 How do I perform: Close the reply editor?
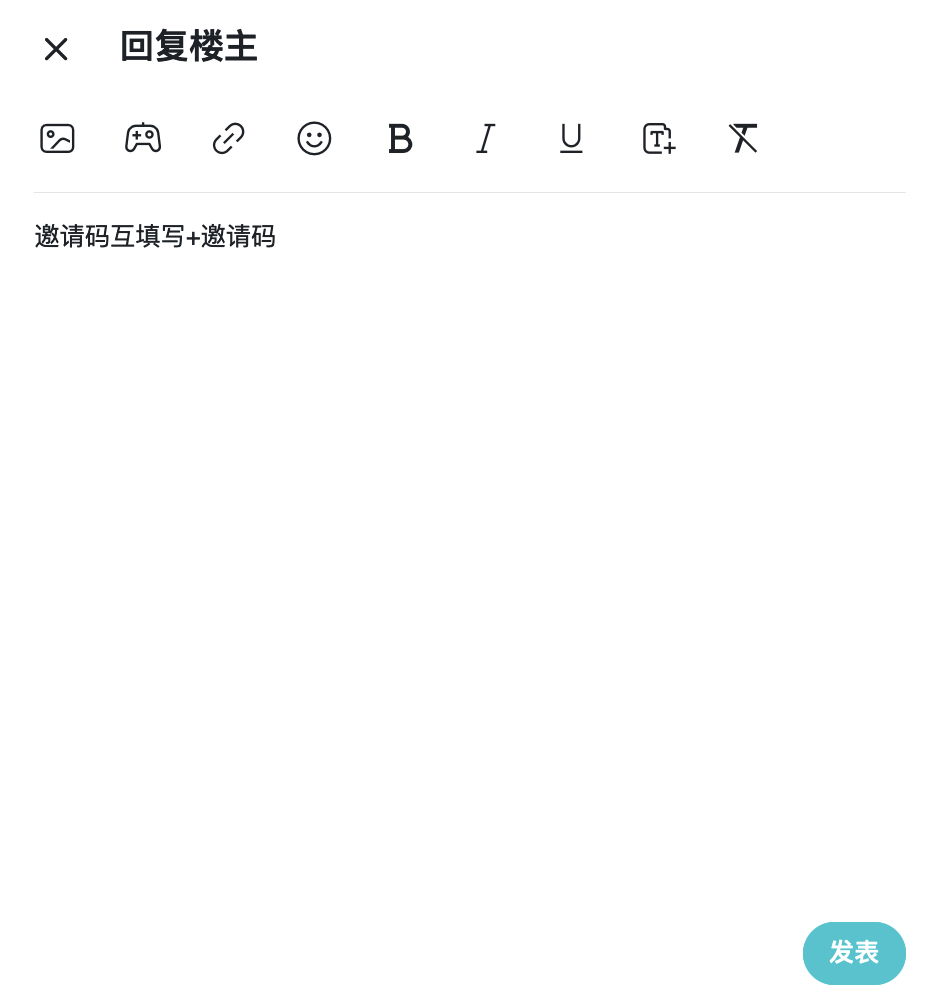56,49
